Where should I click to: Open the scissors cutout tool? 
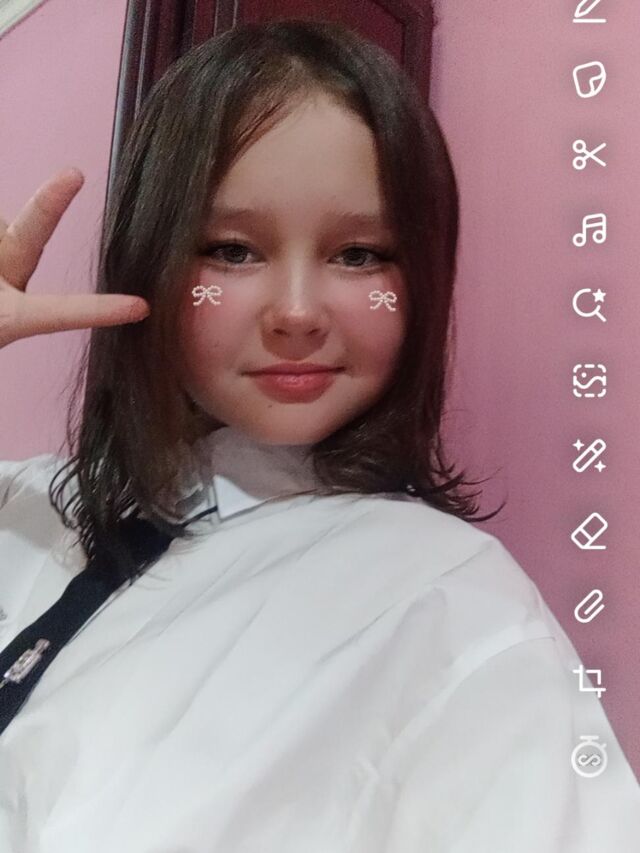click(589, 154)
